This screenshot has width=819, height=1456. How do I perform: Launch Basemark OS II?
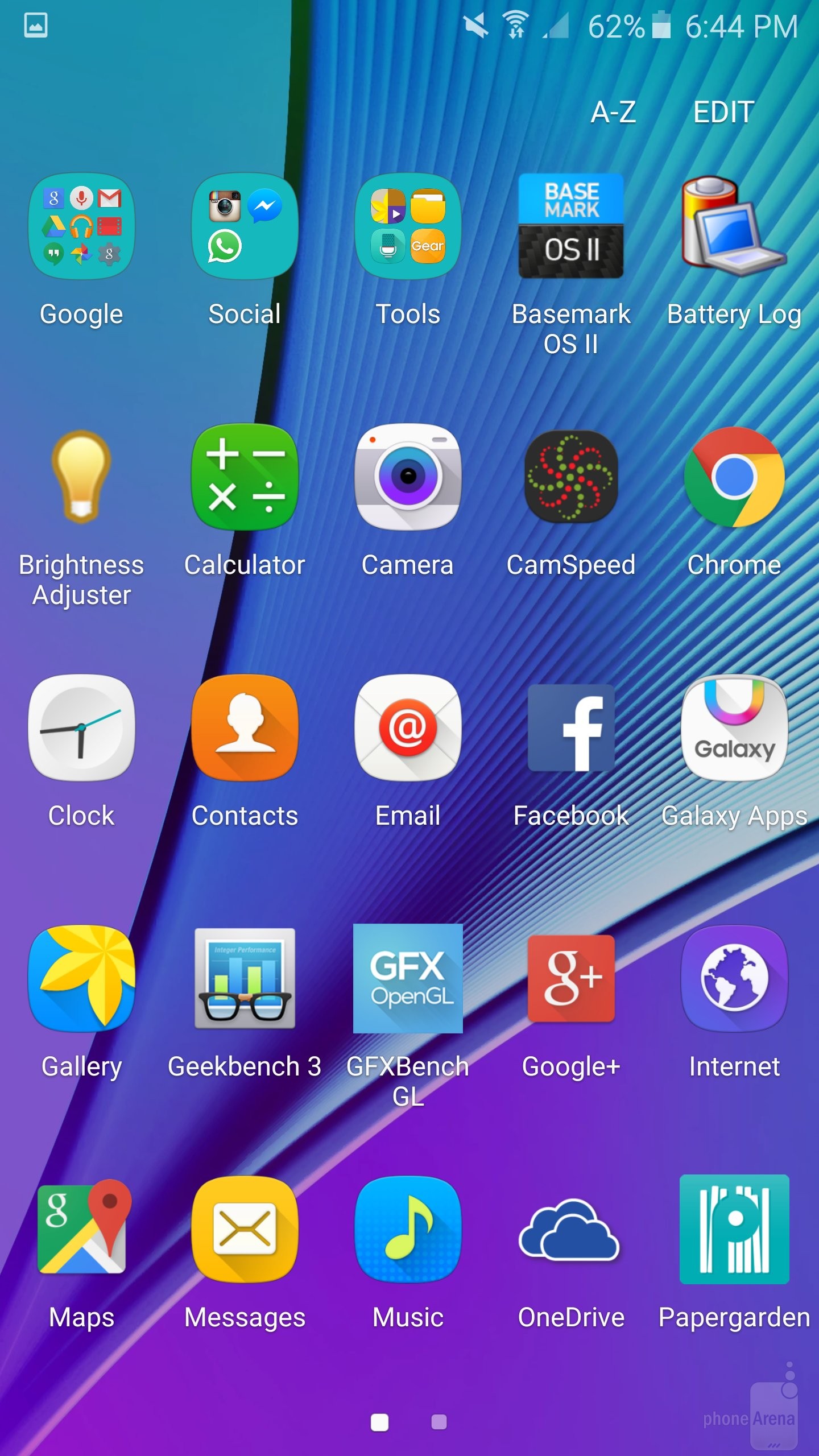571,226
